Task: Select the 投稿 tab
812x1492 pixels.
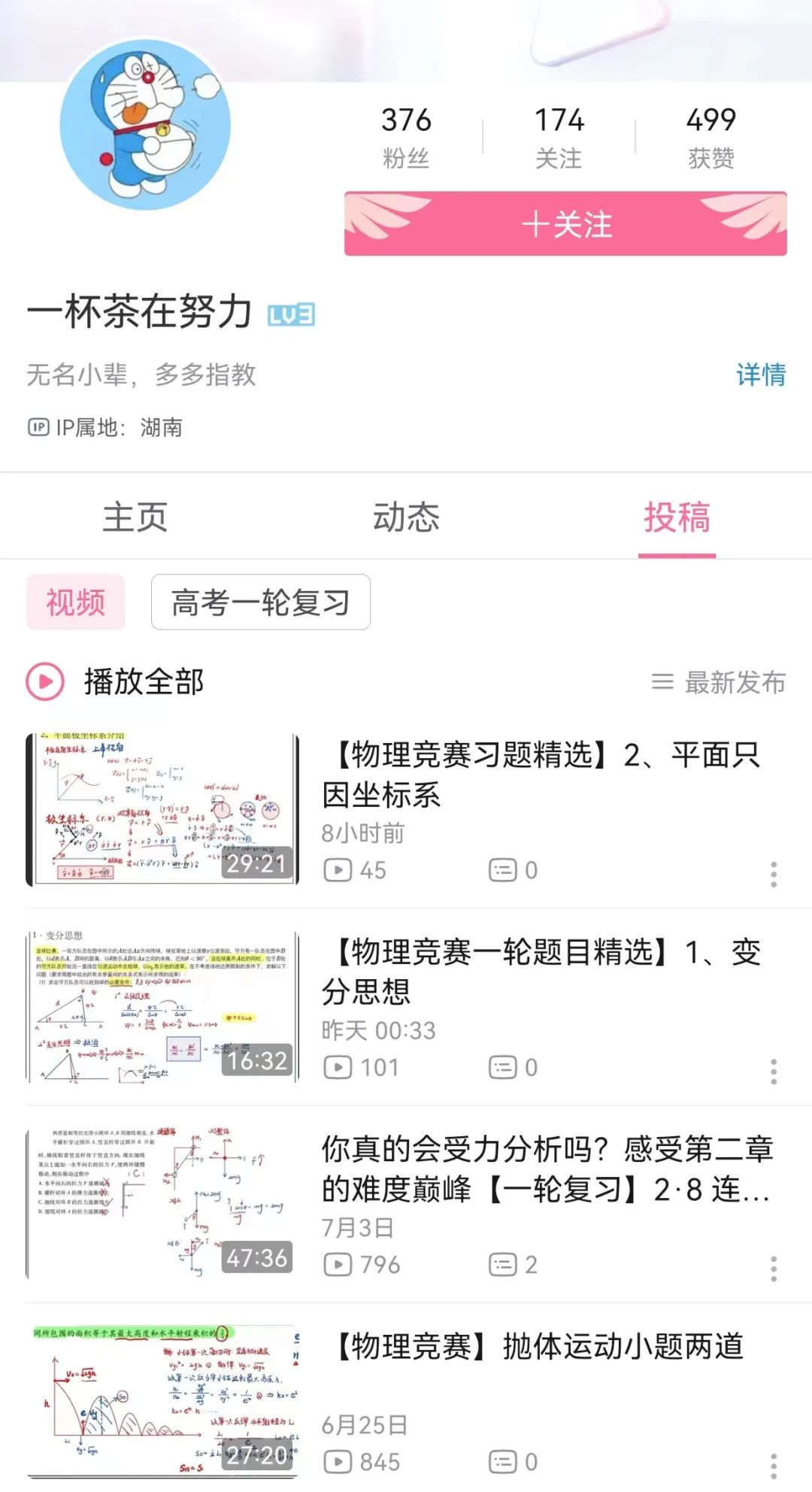Action: (677, 517)
